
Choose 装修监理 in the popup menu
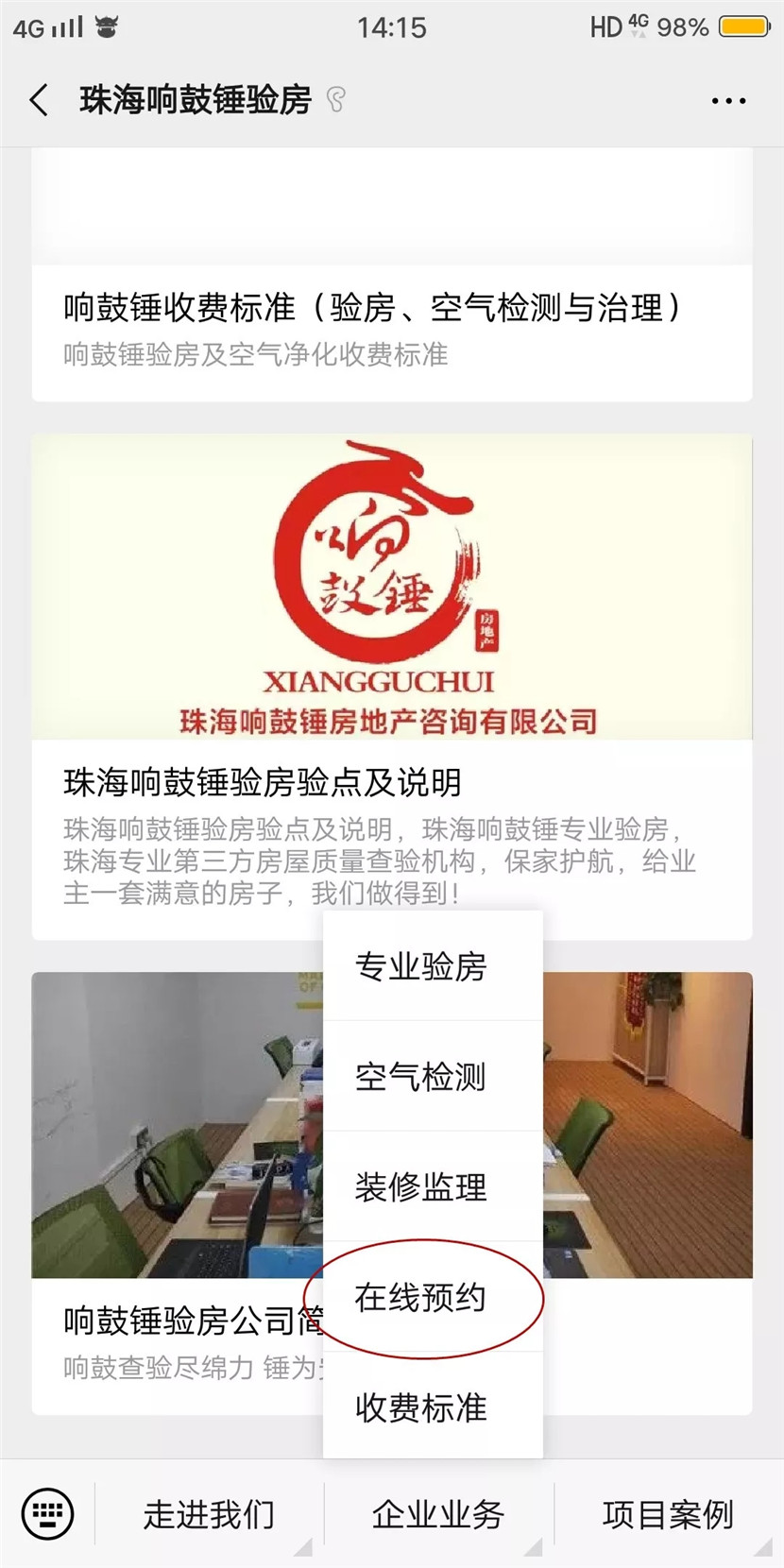coord(421,1187)
